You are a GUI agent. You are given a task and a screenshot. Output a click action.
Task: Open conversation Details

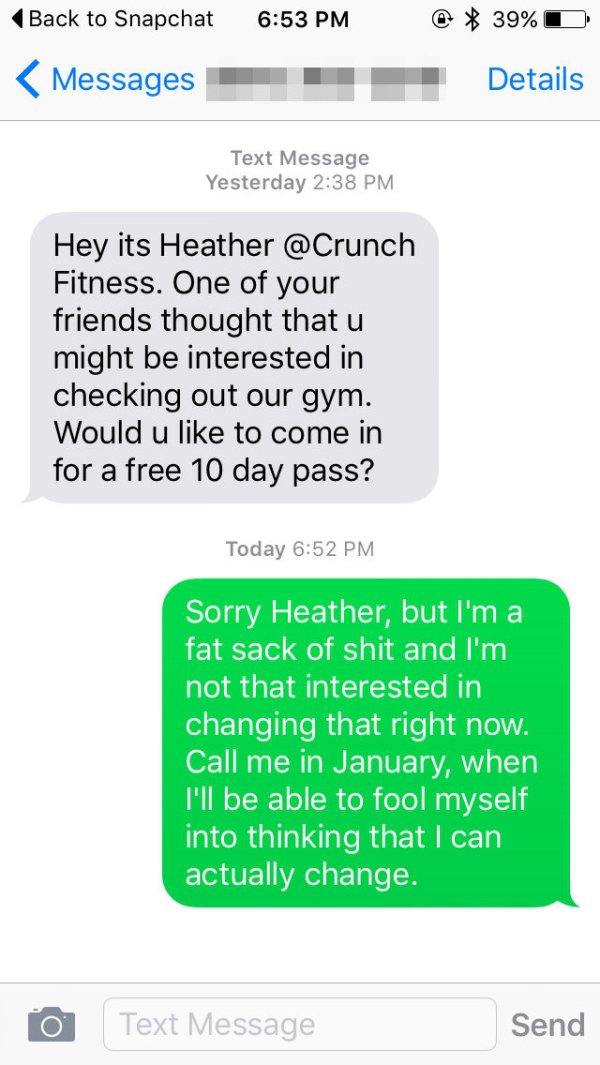pyautogui.click(x=535, y=79)
